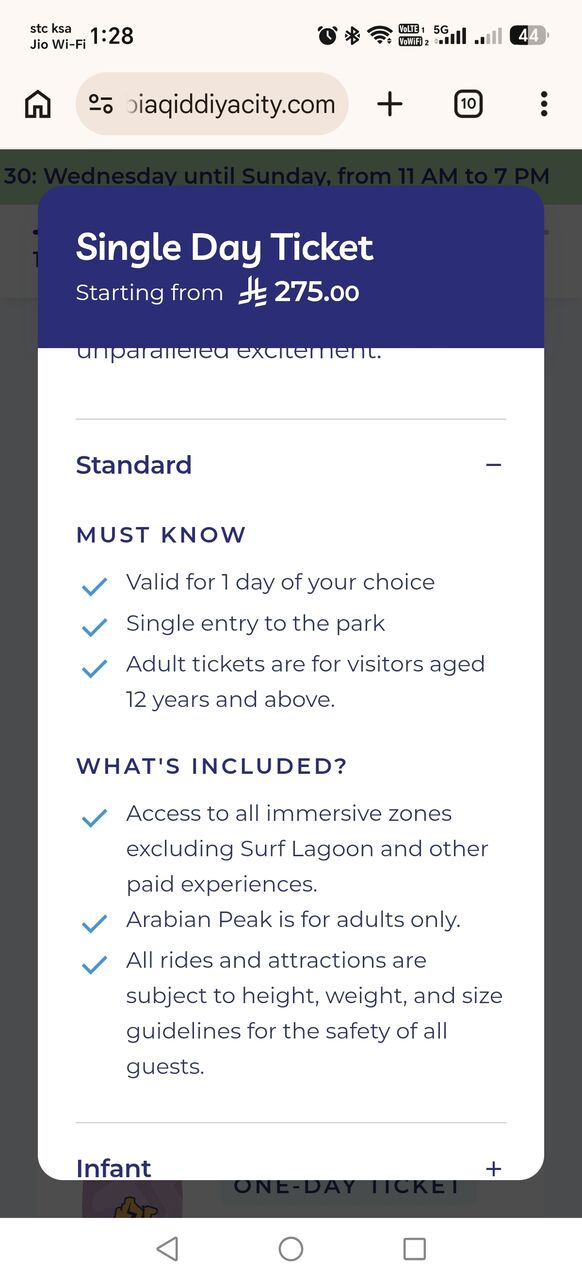Open the browser home page
This screenshot has width=582, height=1280.
tap(38, 104)
